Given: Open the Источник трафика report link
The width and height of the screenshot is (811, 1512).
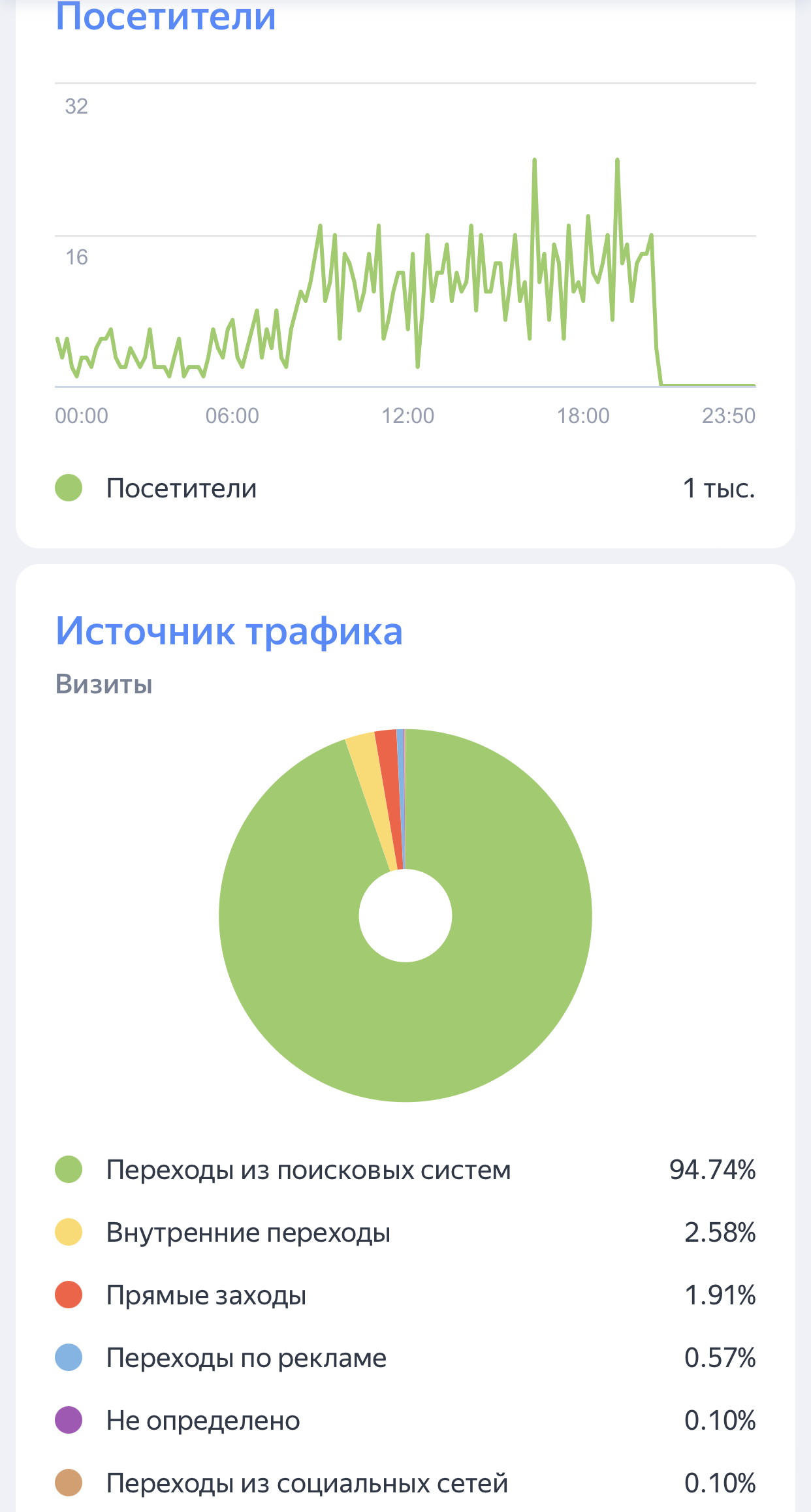Looking at the screenshot, I should point(229,631).
